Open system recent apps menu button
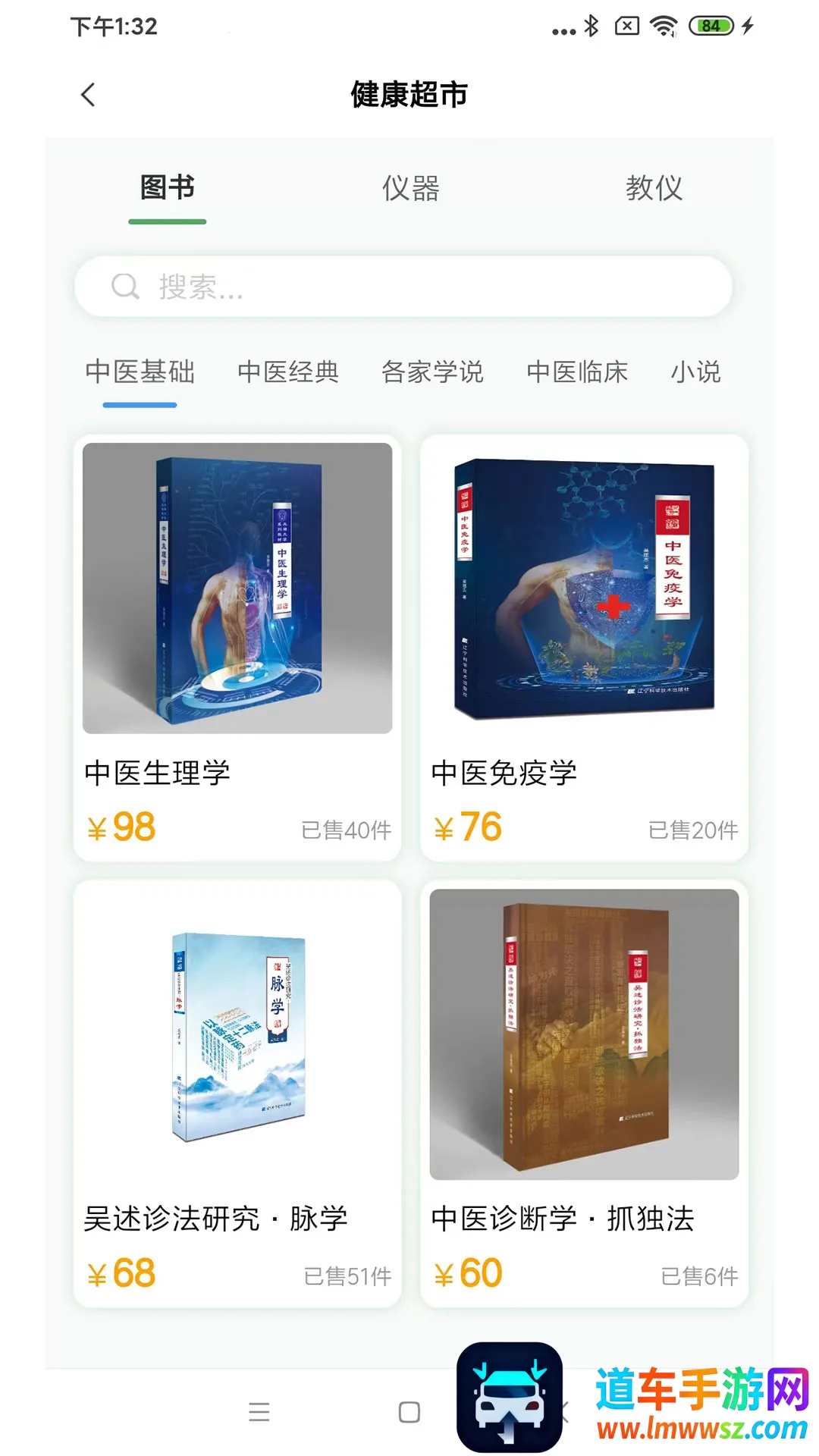The width and height of the screenshot is (819, 1456). tap(259, 1412)
